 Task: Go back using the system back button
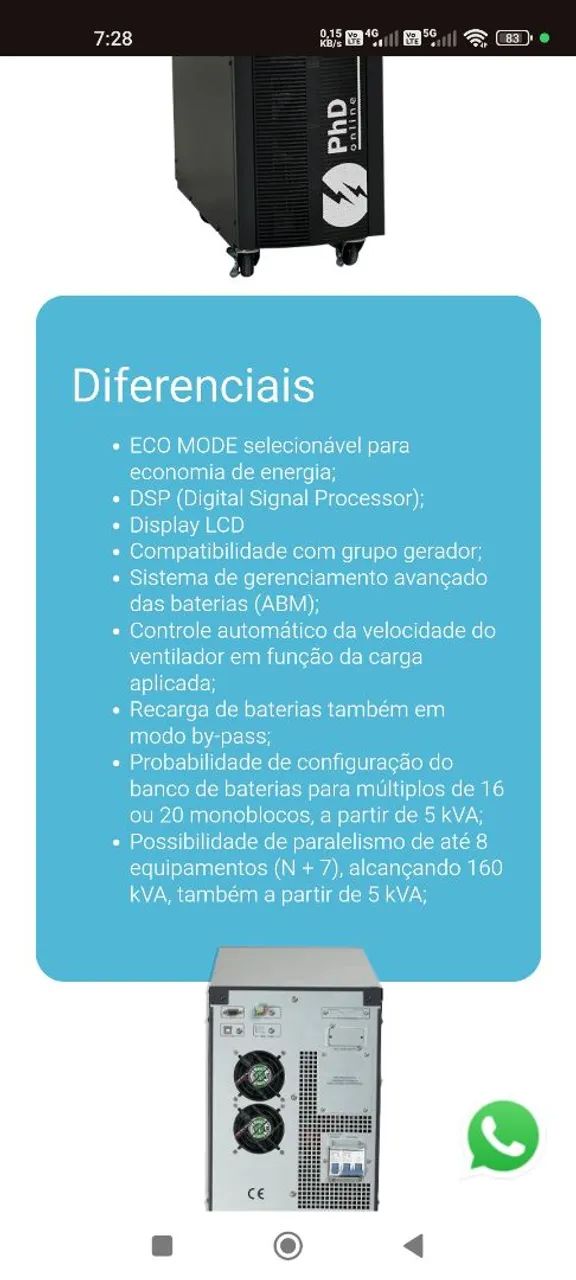pos(412,1245)
